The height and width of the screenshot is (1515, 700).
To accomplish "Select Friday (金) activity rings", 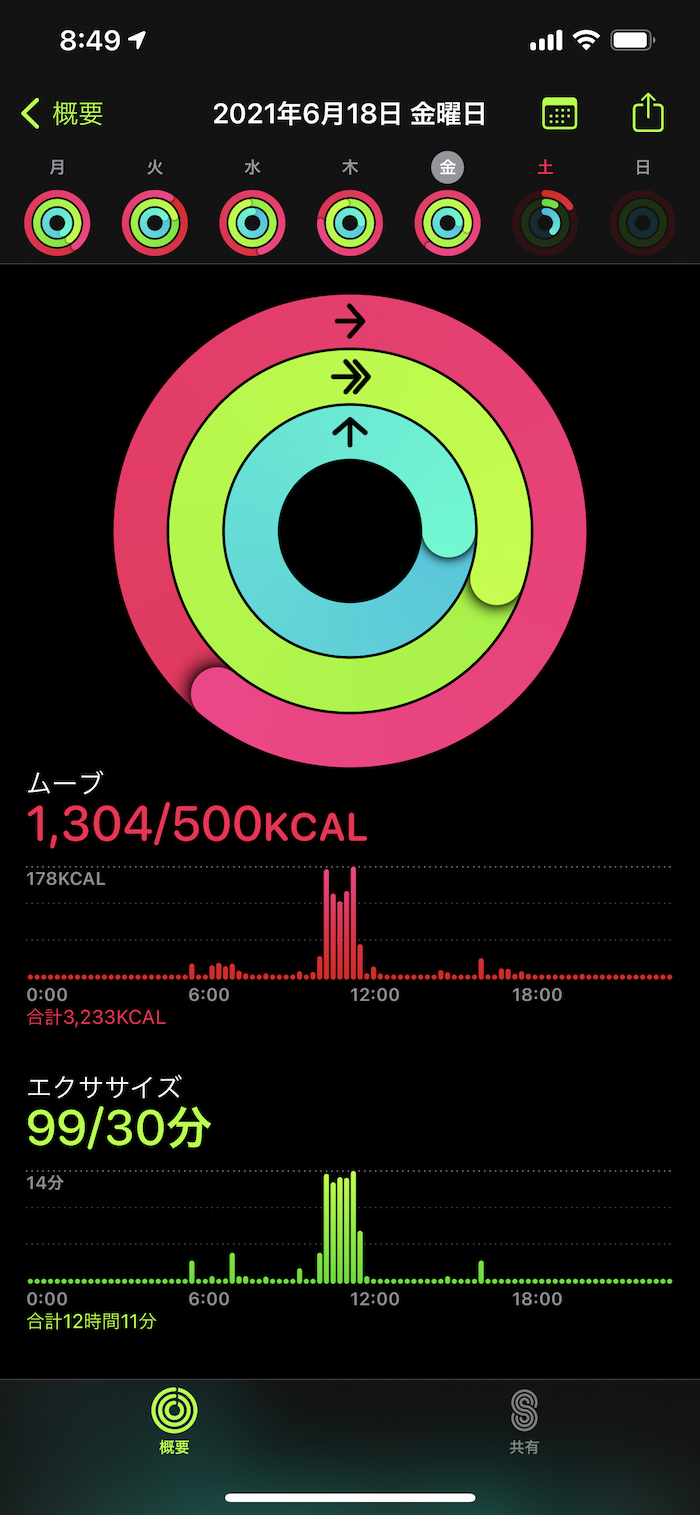I will (447, 222).
